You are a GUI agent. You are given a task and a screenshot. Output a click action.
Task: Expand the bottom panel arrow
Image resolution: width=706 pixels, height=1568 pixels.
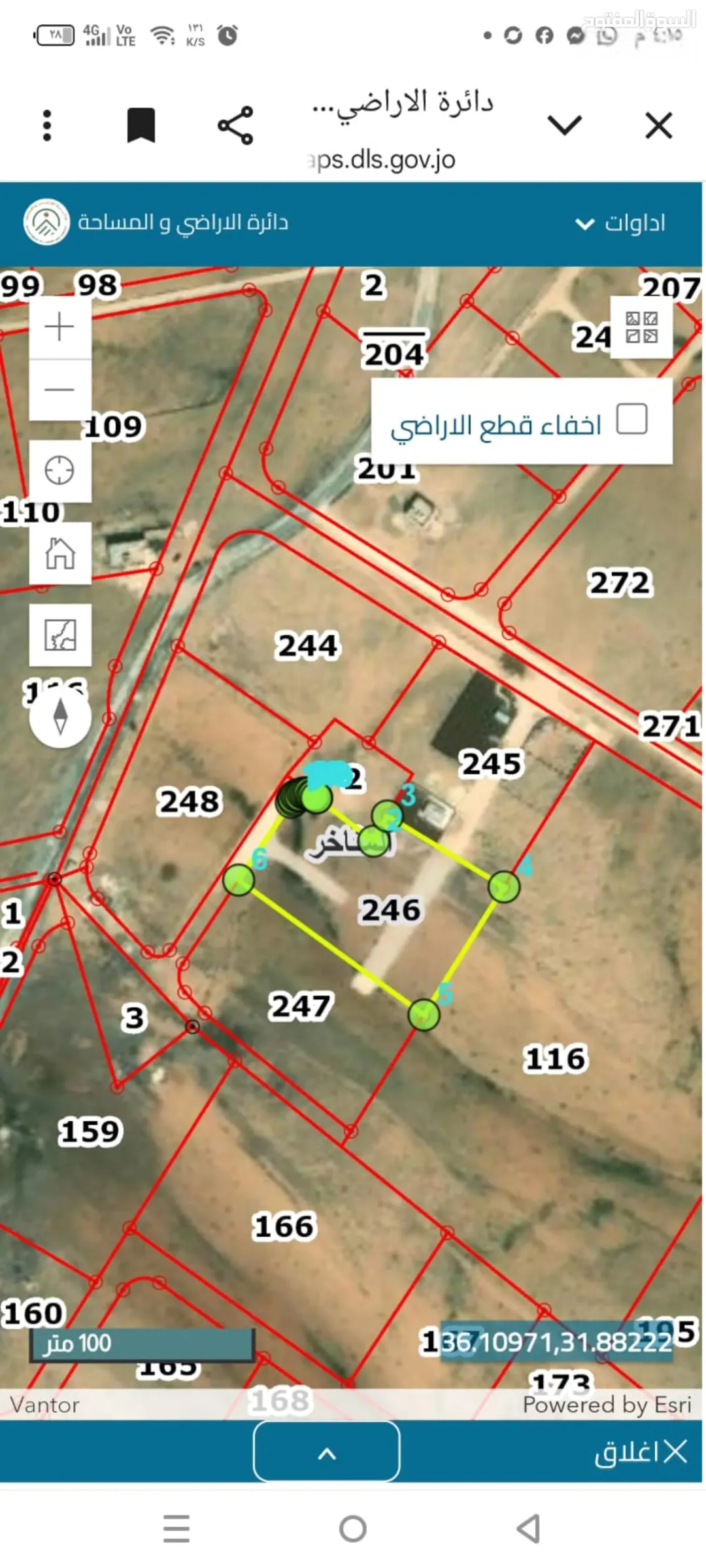pos(326,1452)
